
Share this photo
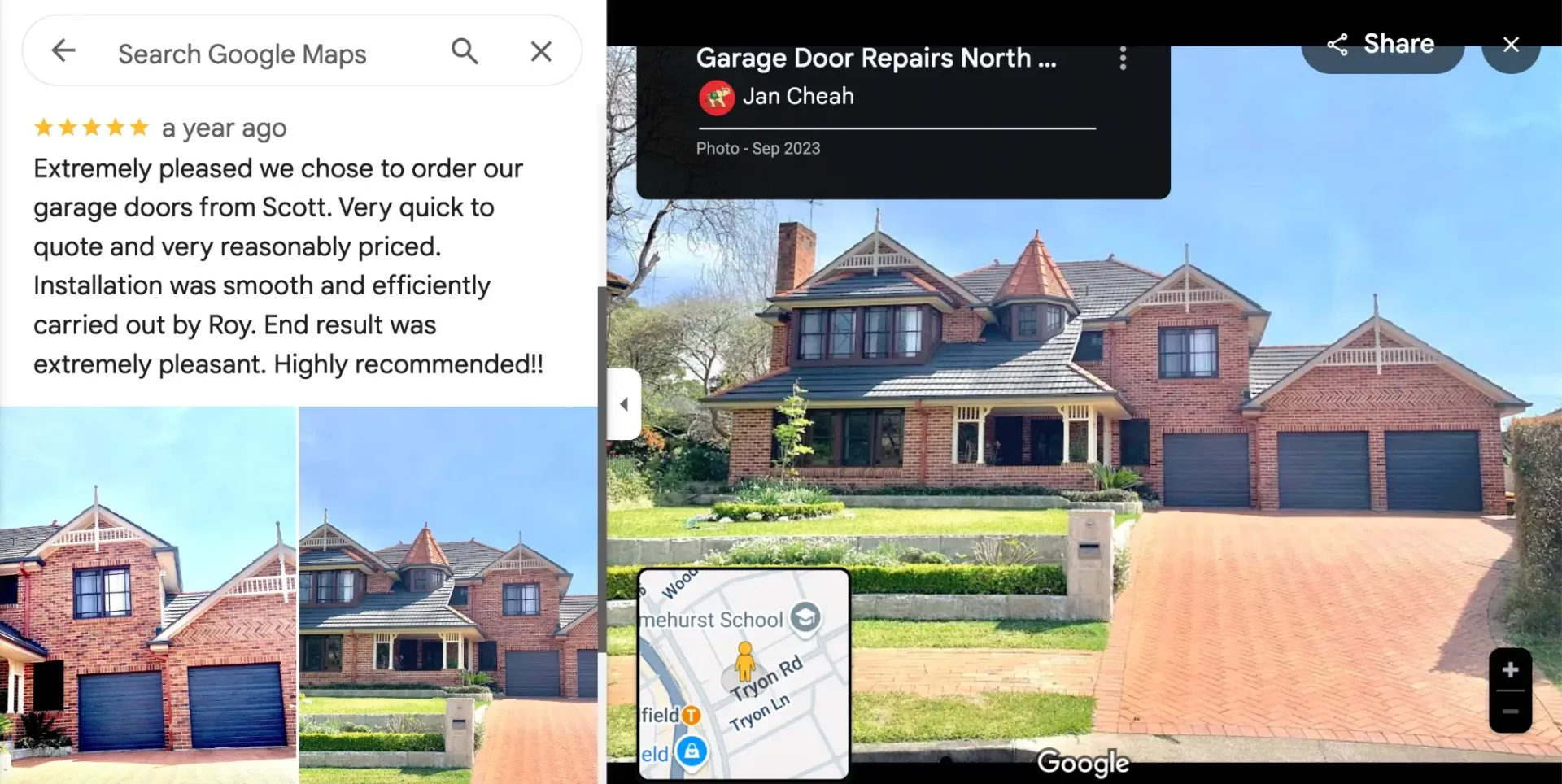[x=1381, y=45]
